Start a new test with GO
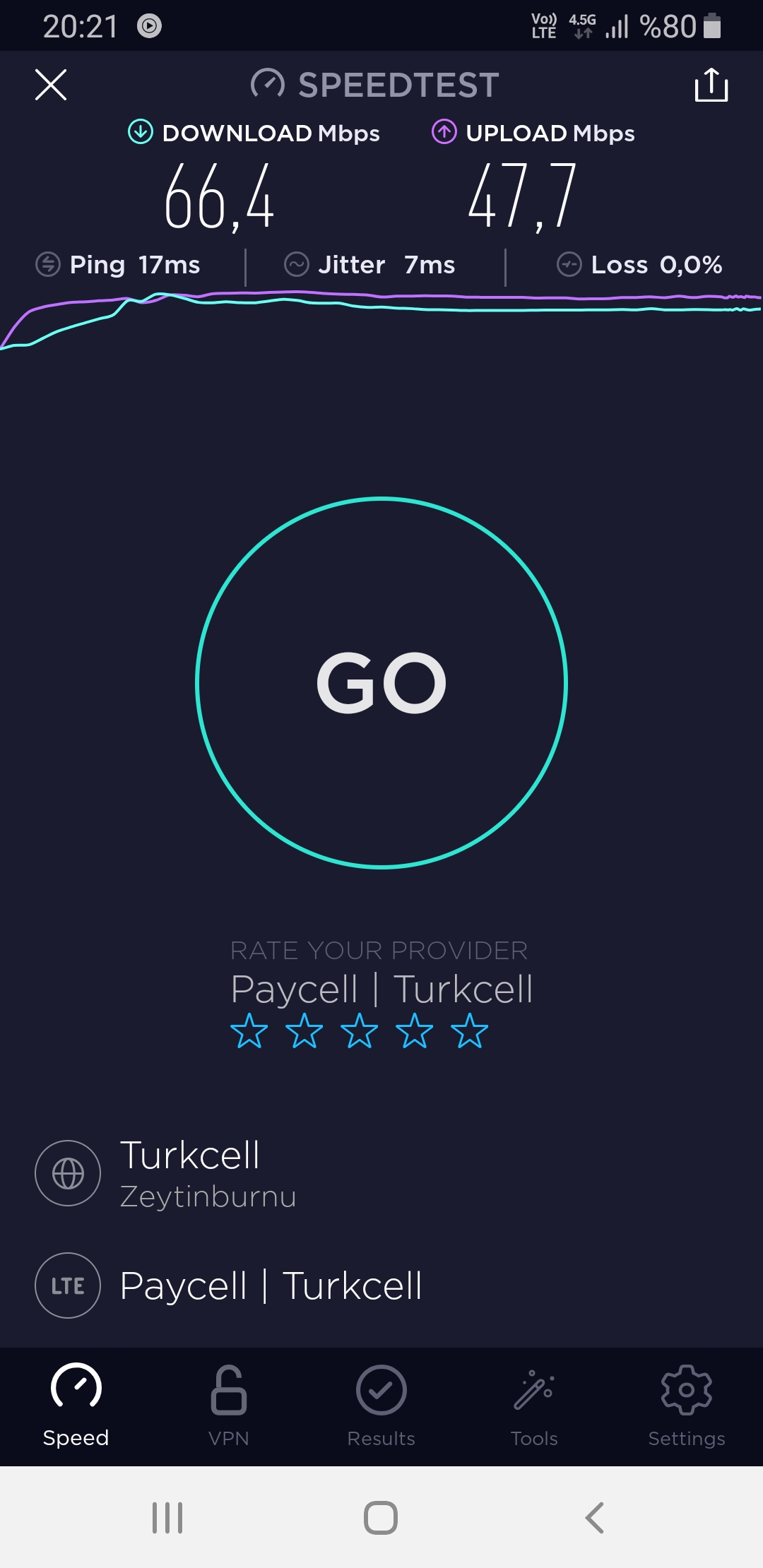763x1568 pixels. coord(381,682)
